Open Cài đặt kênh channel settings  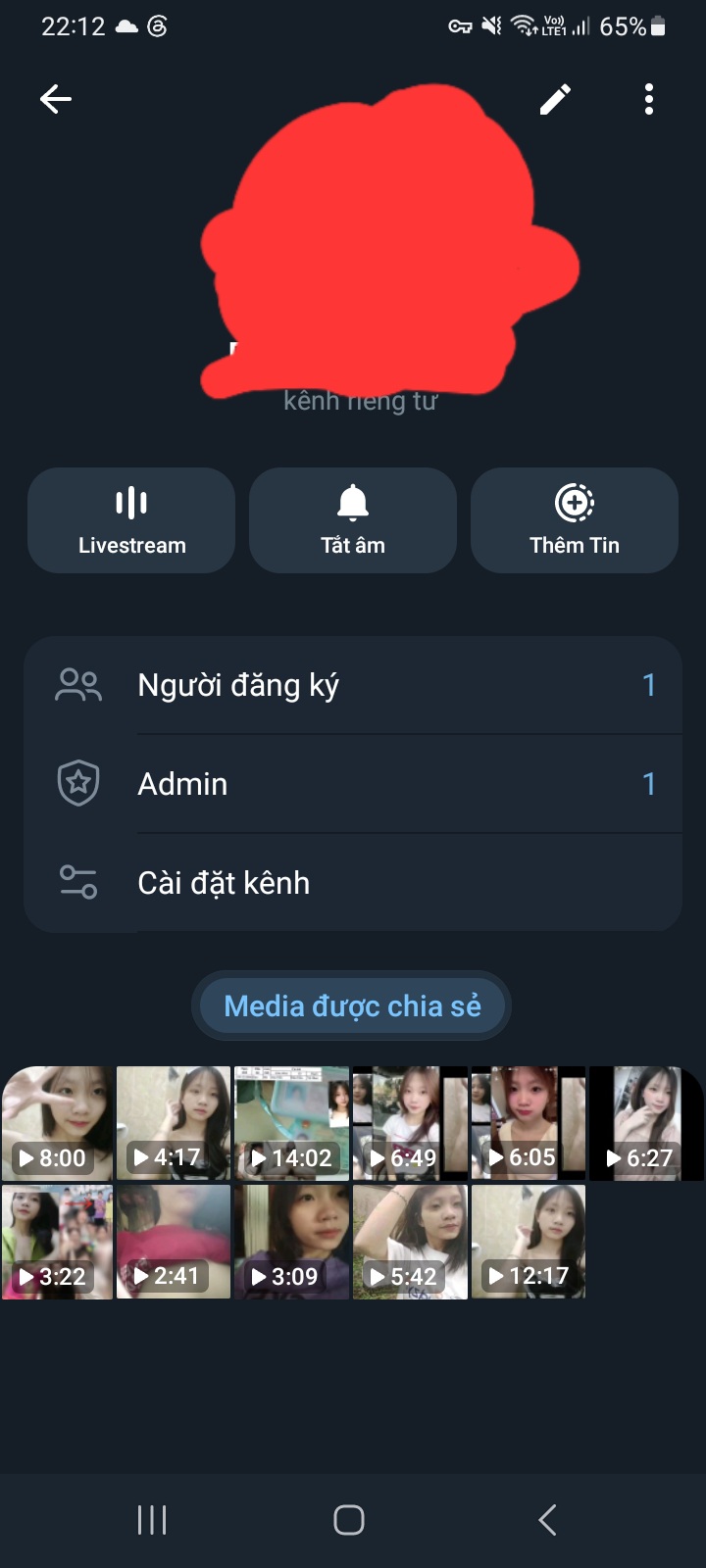[x=353, y=883]
